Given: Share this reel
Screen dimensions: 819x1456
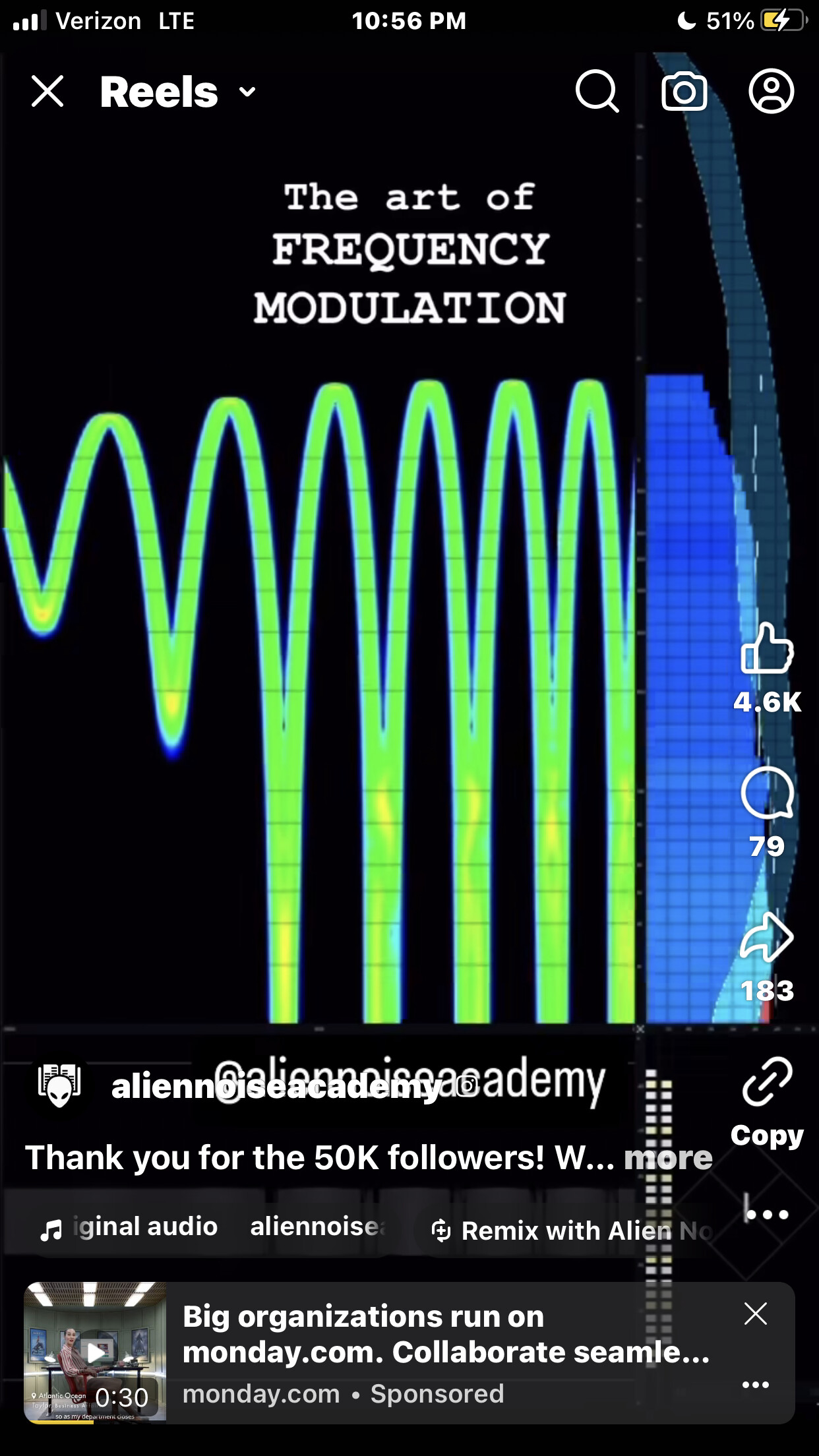Looking at the screenshot, I should pyautogui.click(x=767, y=937).
